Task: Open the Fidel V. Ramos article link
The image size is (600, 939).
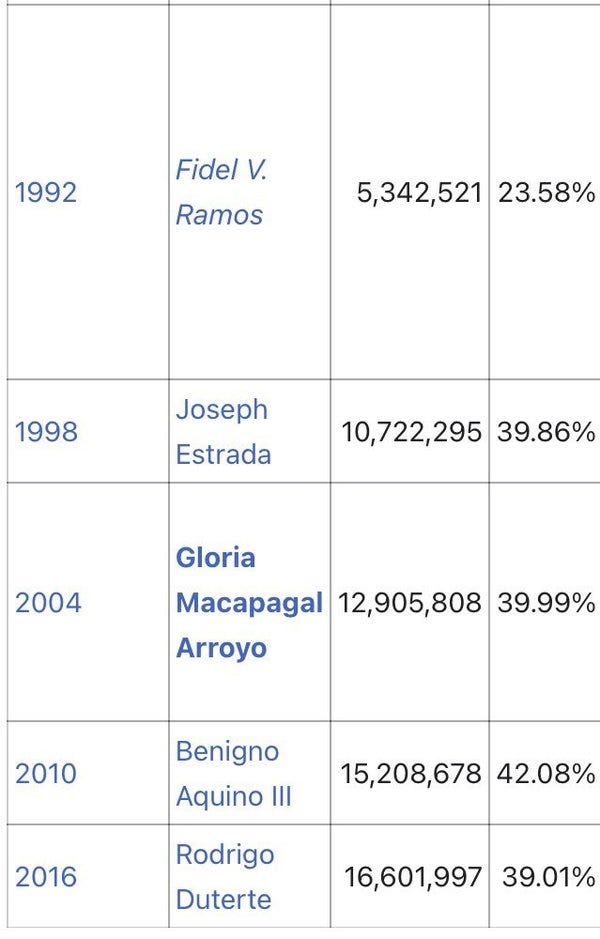Action: 220,193
